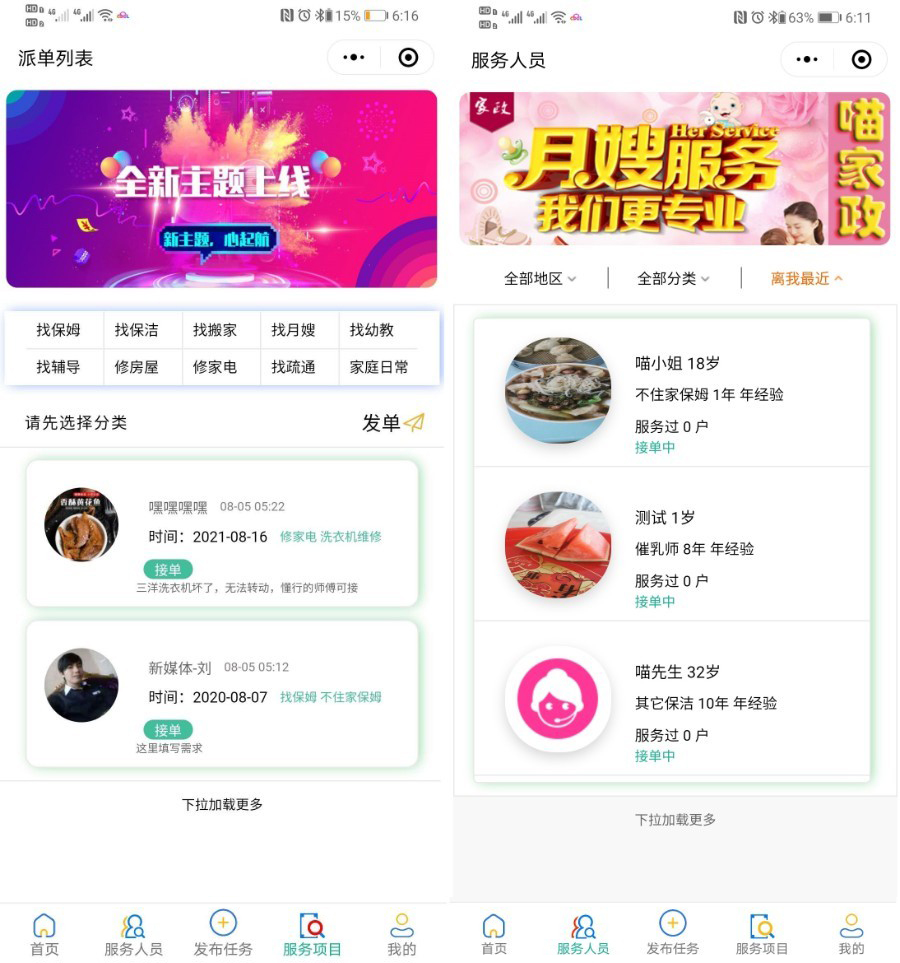The height and width of the screenshot is (963, 900).
Task: Open the 找保洁 category
Action: pos(136,330)
